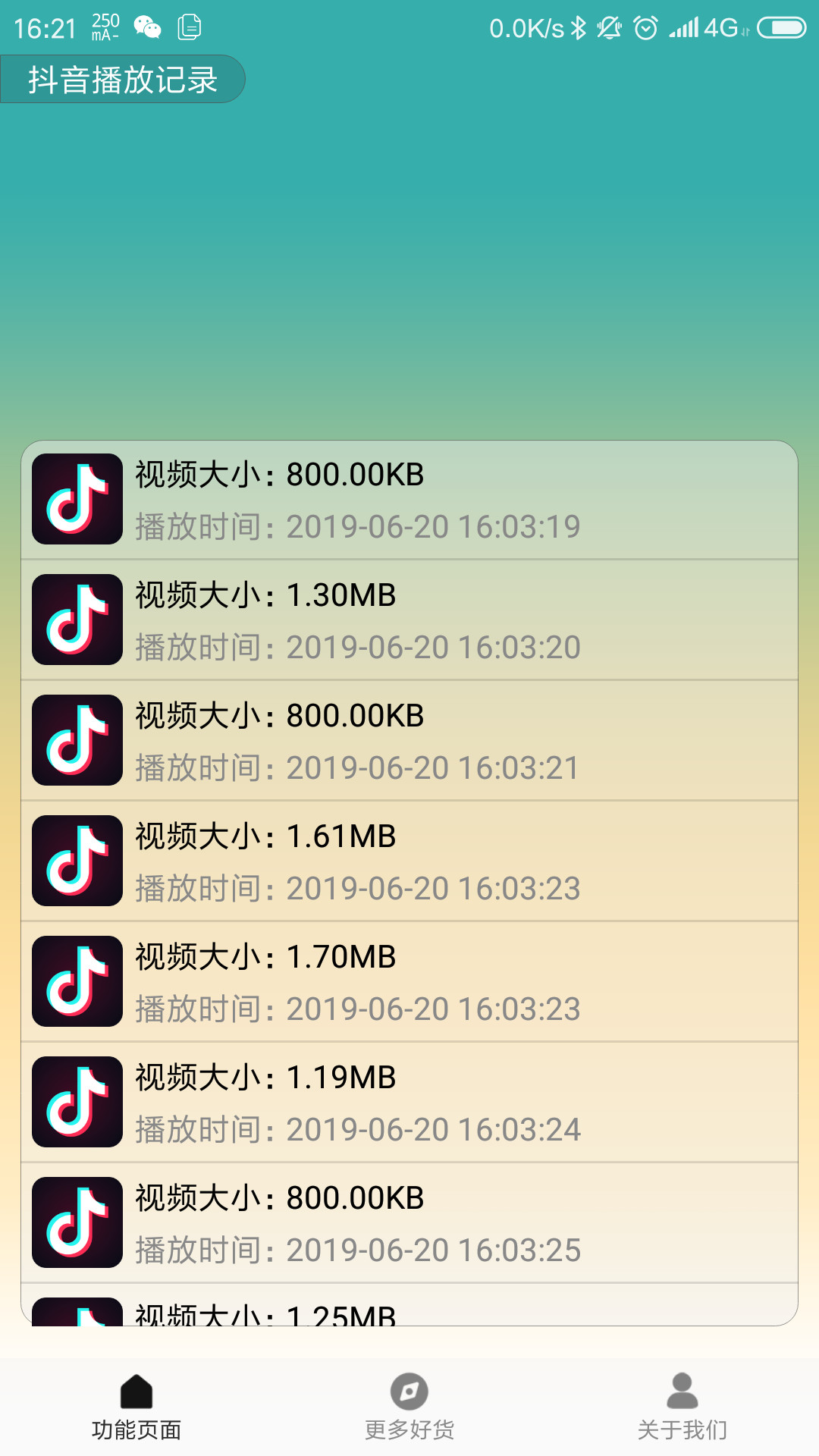Viewport: 819px width, 1456px height.
Task: View the 1.70MB video record
Action: tap(409, 982)
